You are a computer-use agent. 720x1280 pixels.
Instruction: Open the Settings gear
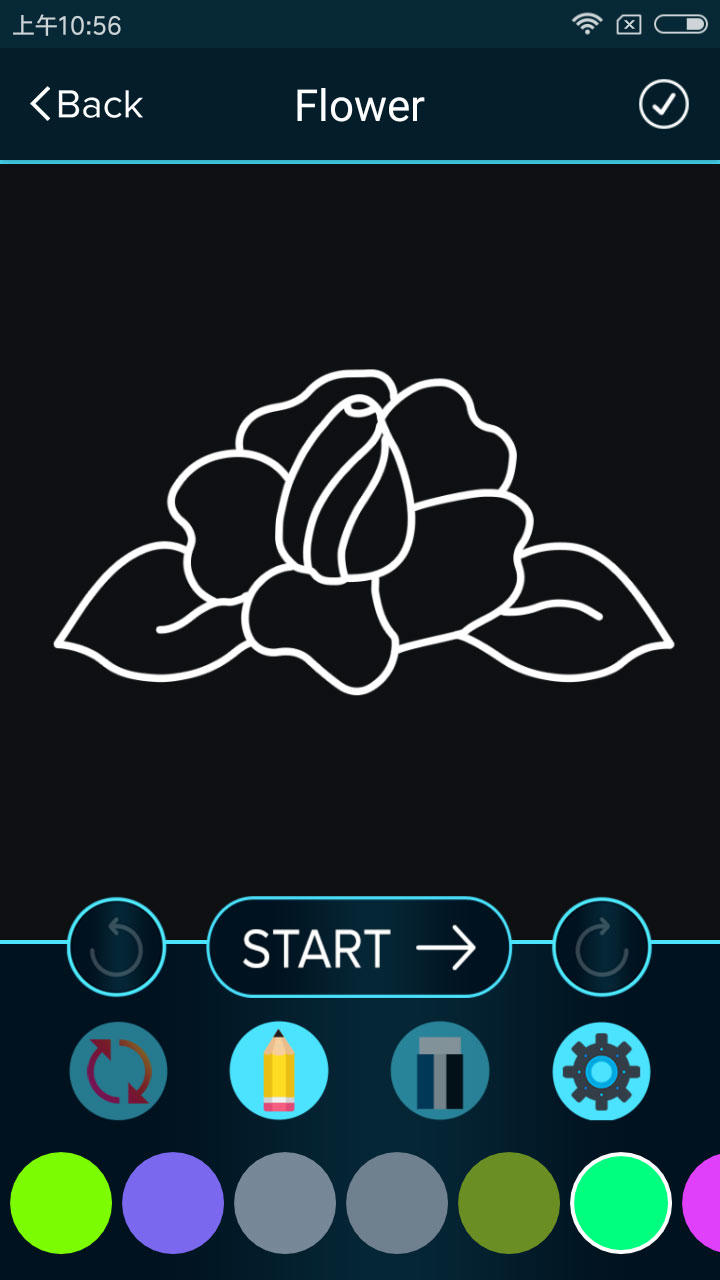point(601,1070)
